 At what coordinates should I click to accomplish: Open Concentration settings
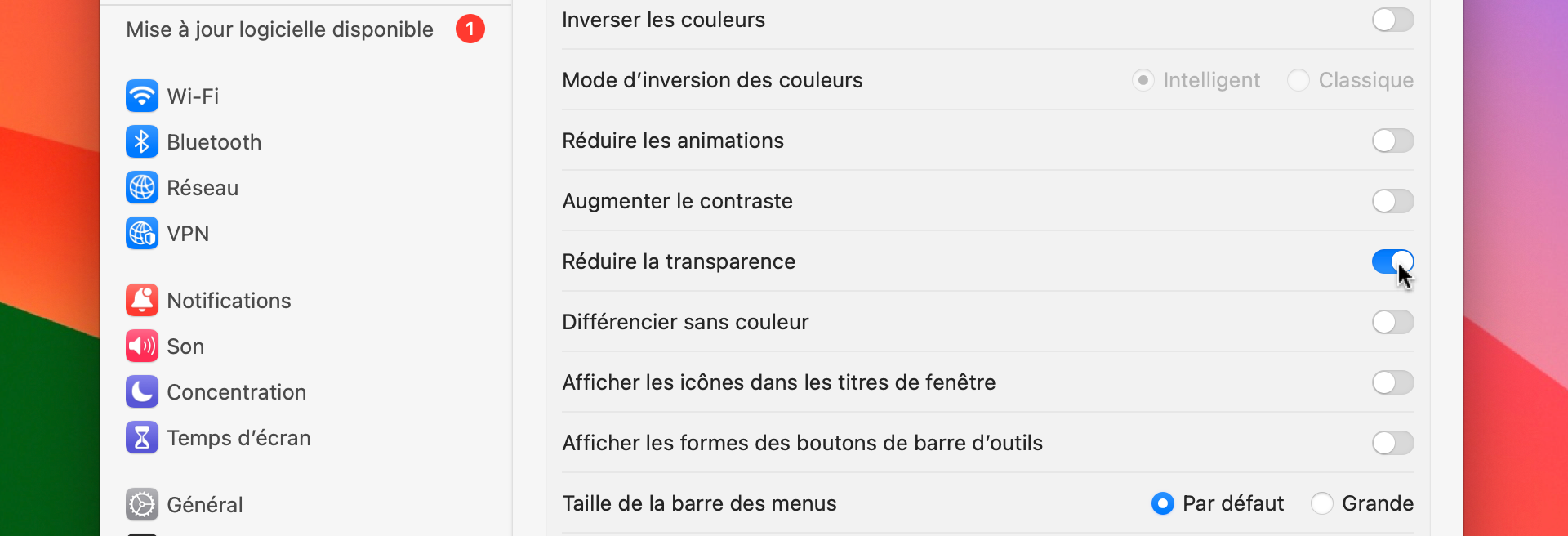coord(236,392)
